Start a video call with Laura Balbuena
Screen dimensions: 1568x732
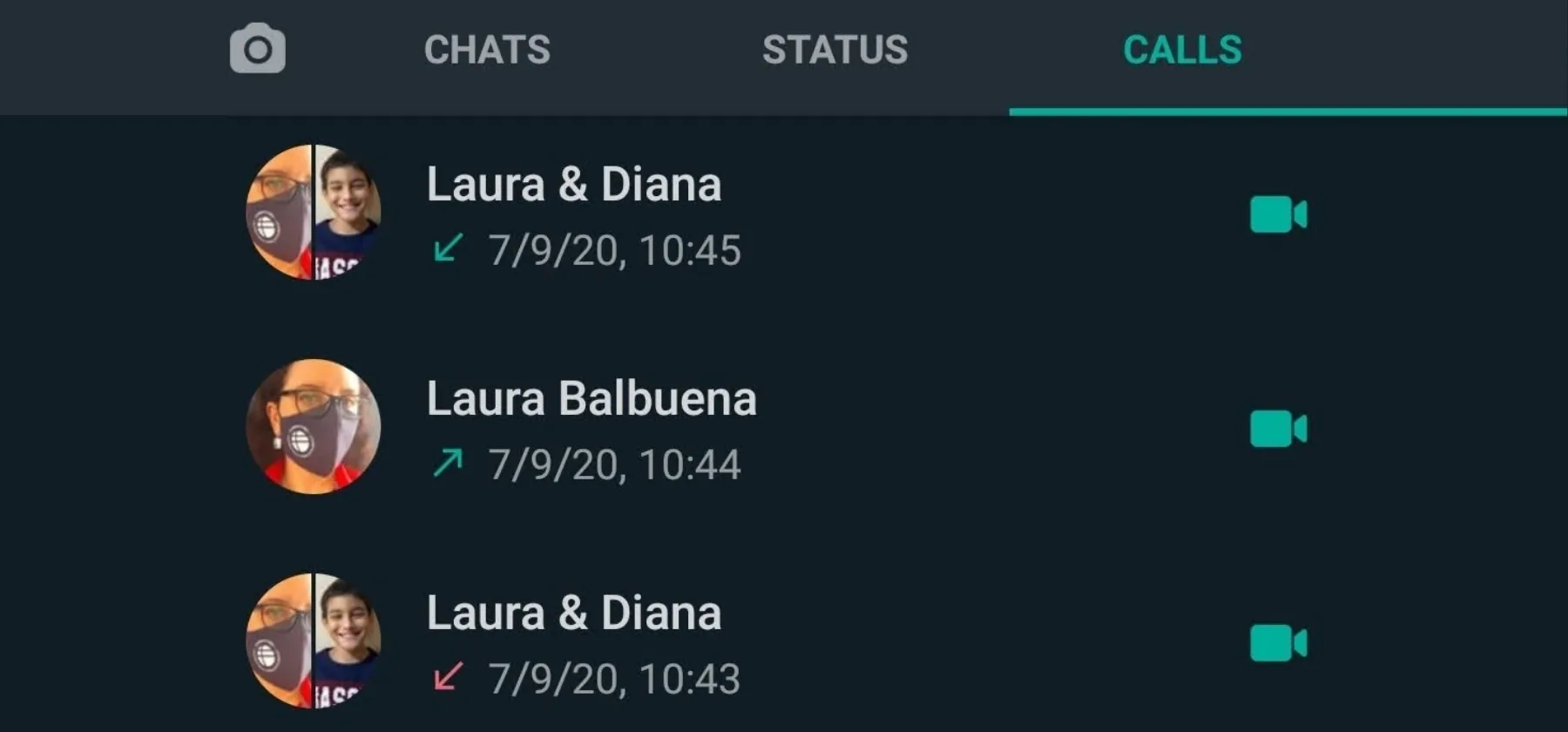pos(1278,429)
